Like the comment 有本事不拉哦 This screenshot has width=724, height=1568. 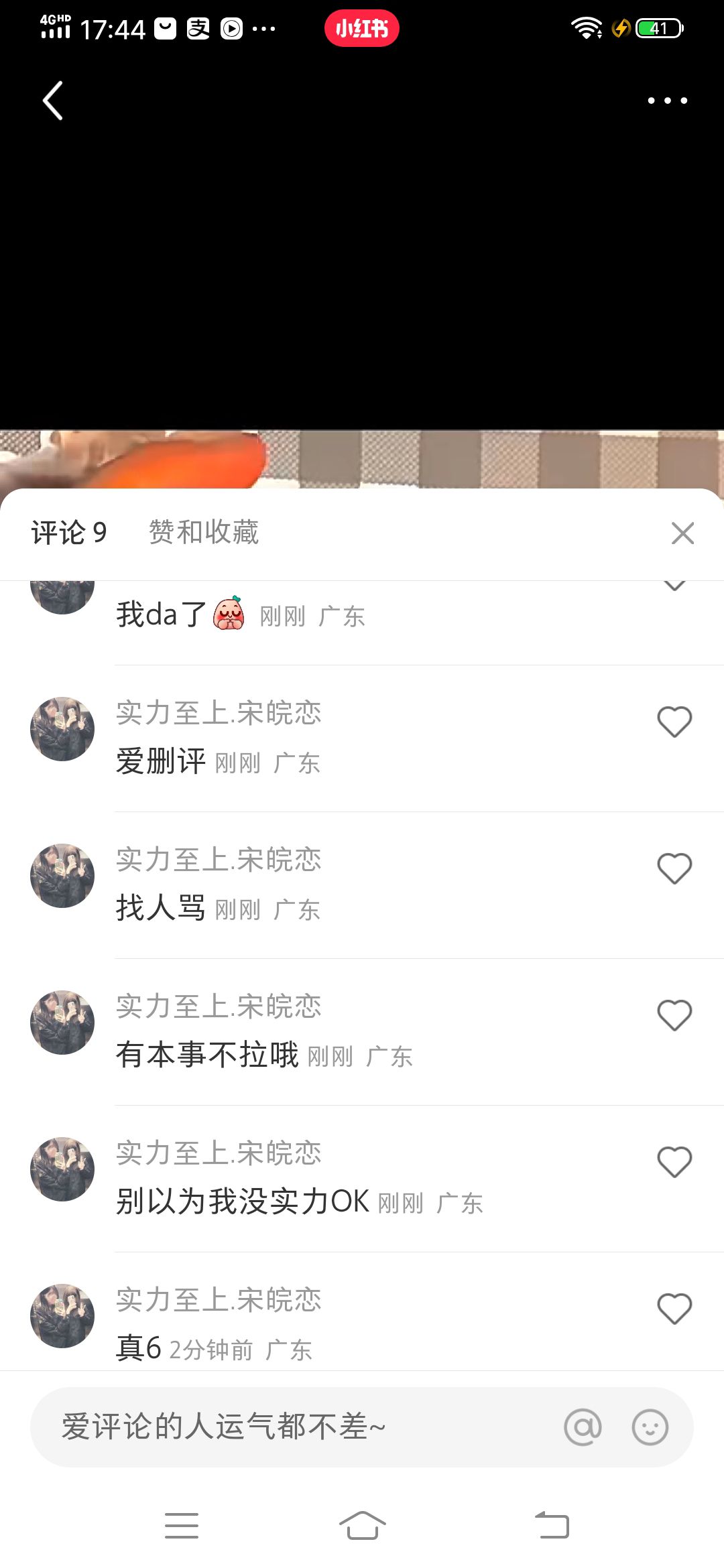[x=674, y=1015]
